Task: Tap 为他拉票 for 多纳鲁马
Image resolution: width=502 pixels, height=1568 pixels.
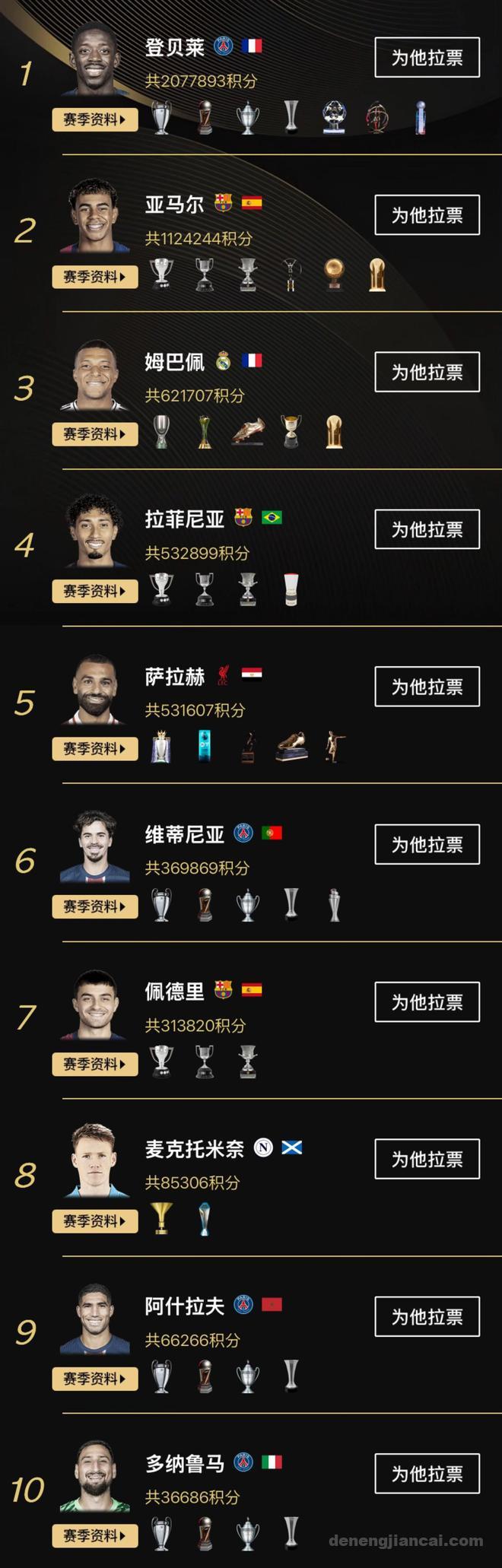Action: [427, 1474]
